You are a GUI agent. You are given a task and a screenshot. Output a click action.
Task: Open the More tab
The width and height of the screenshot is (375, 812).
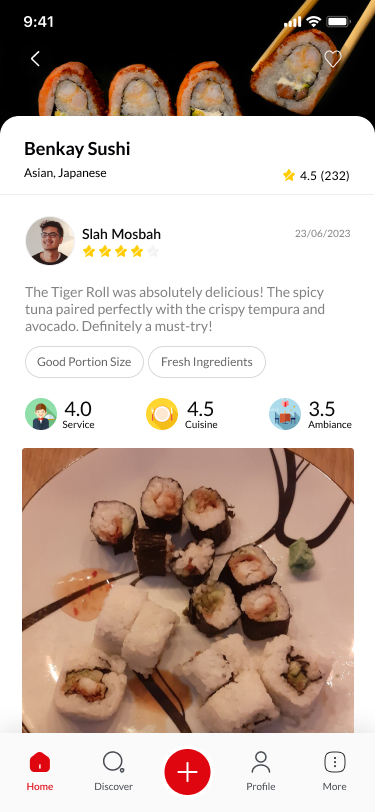coord(335,772)
